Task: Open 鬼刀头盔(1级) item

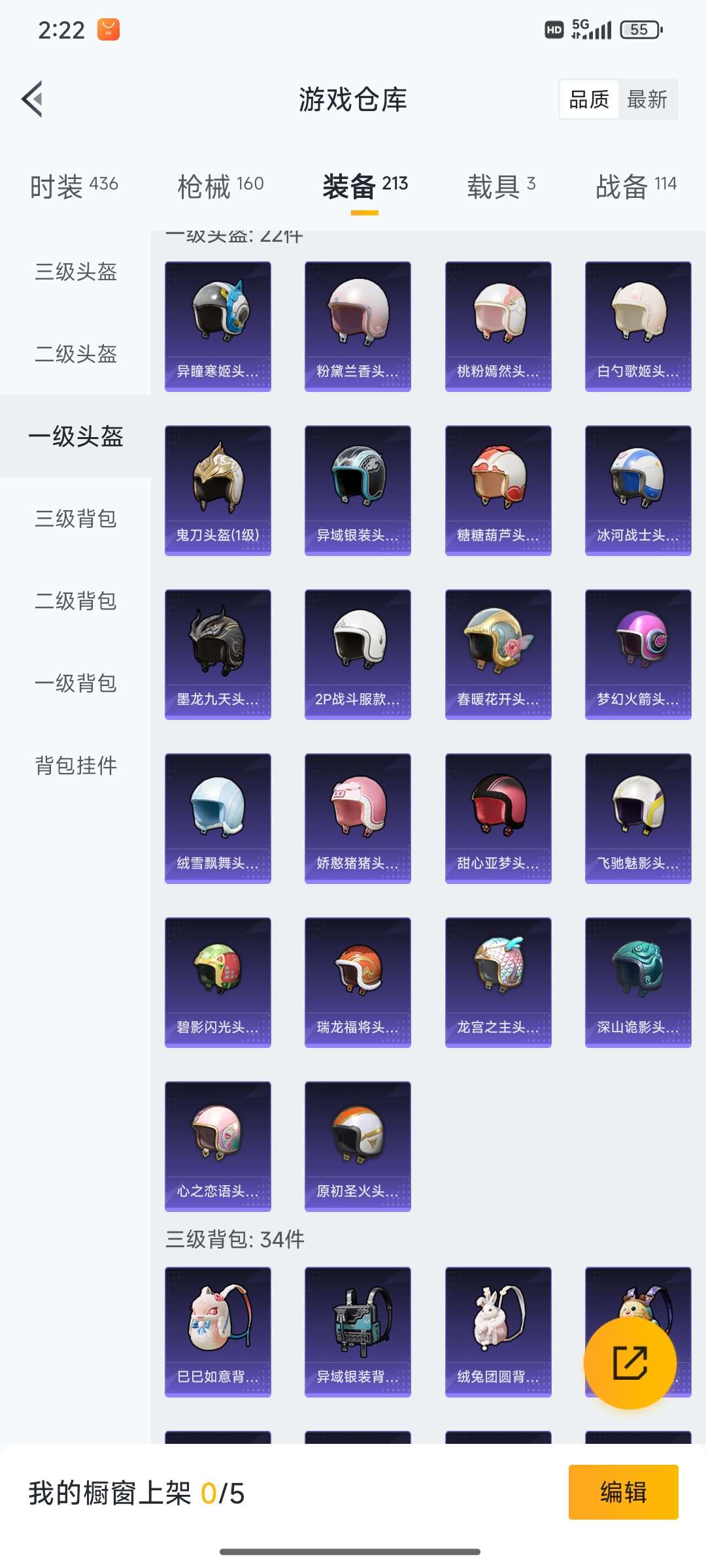Action: coord(218,490)
